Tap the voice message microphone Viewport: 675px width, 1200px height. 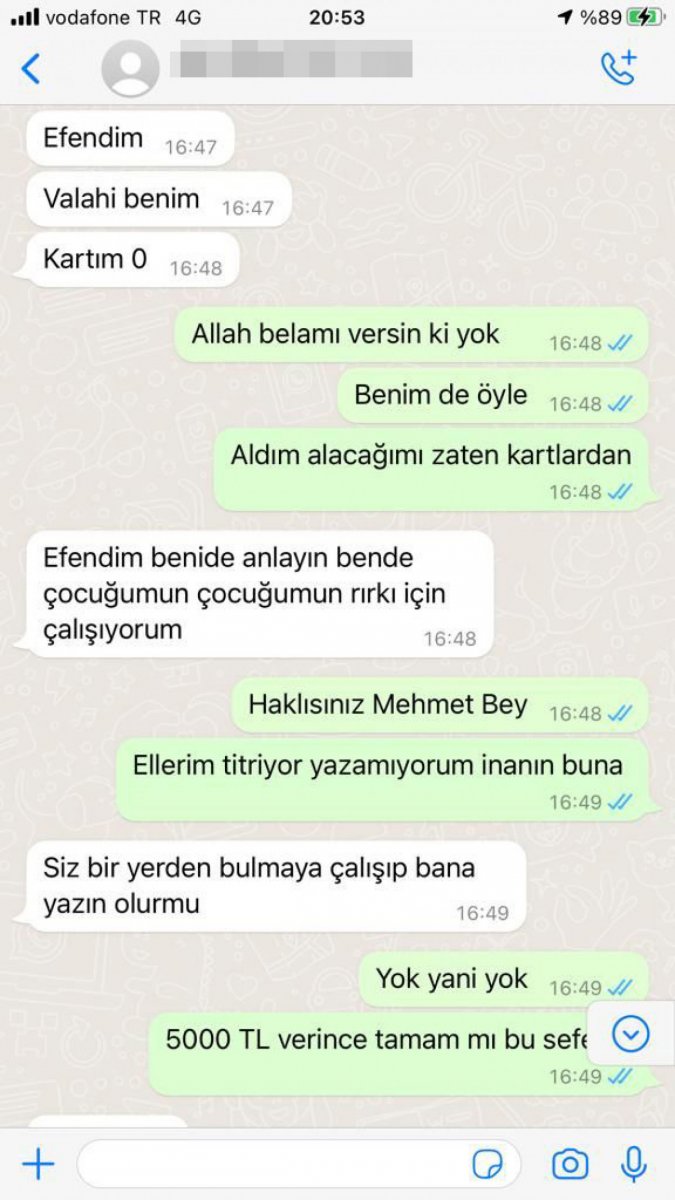coord(633,1164)
